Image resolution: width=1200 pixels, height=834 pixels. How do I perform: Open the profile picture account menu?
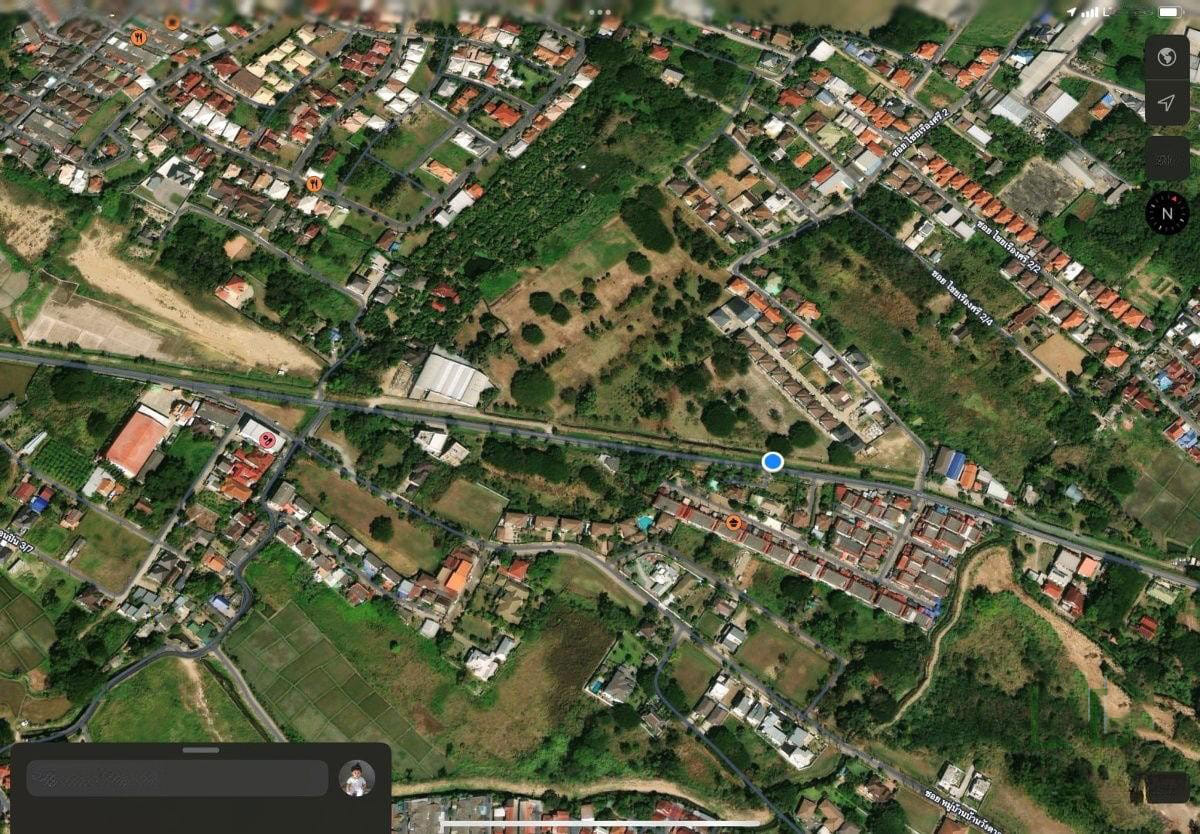(x=356, y=778)
